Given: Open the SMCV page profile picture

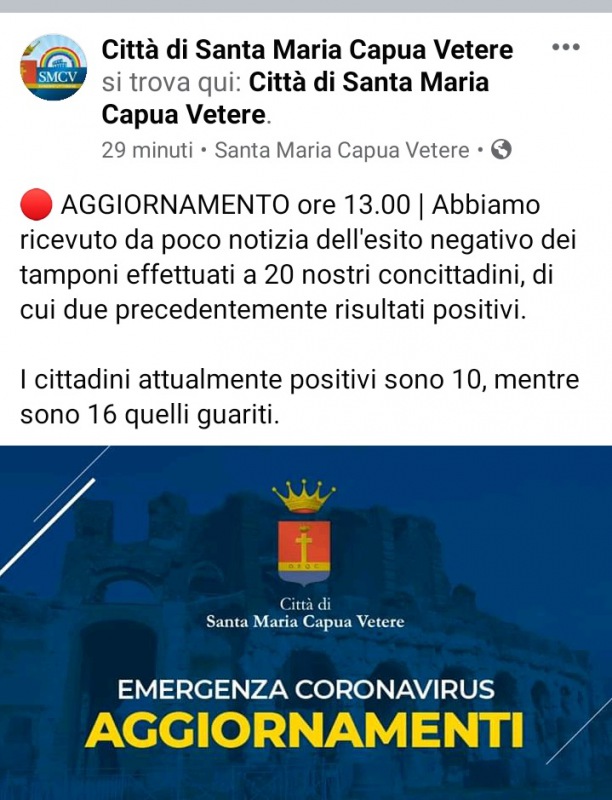Looking at the screenshot, I should click(54, 67).
